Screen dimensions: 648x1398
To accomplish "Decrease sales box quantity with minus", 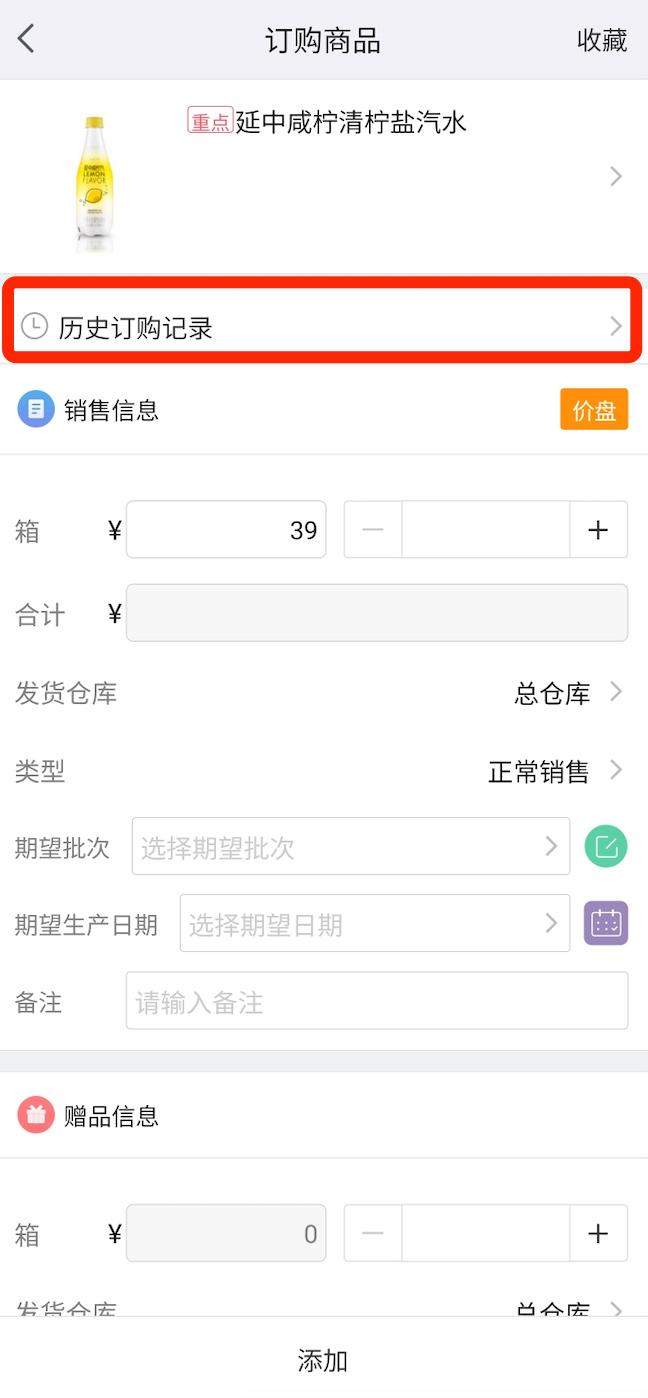I will 373,530.
